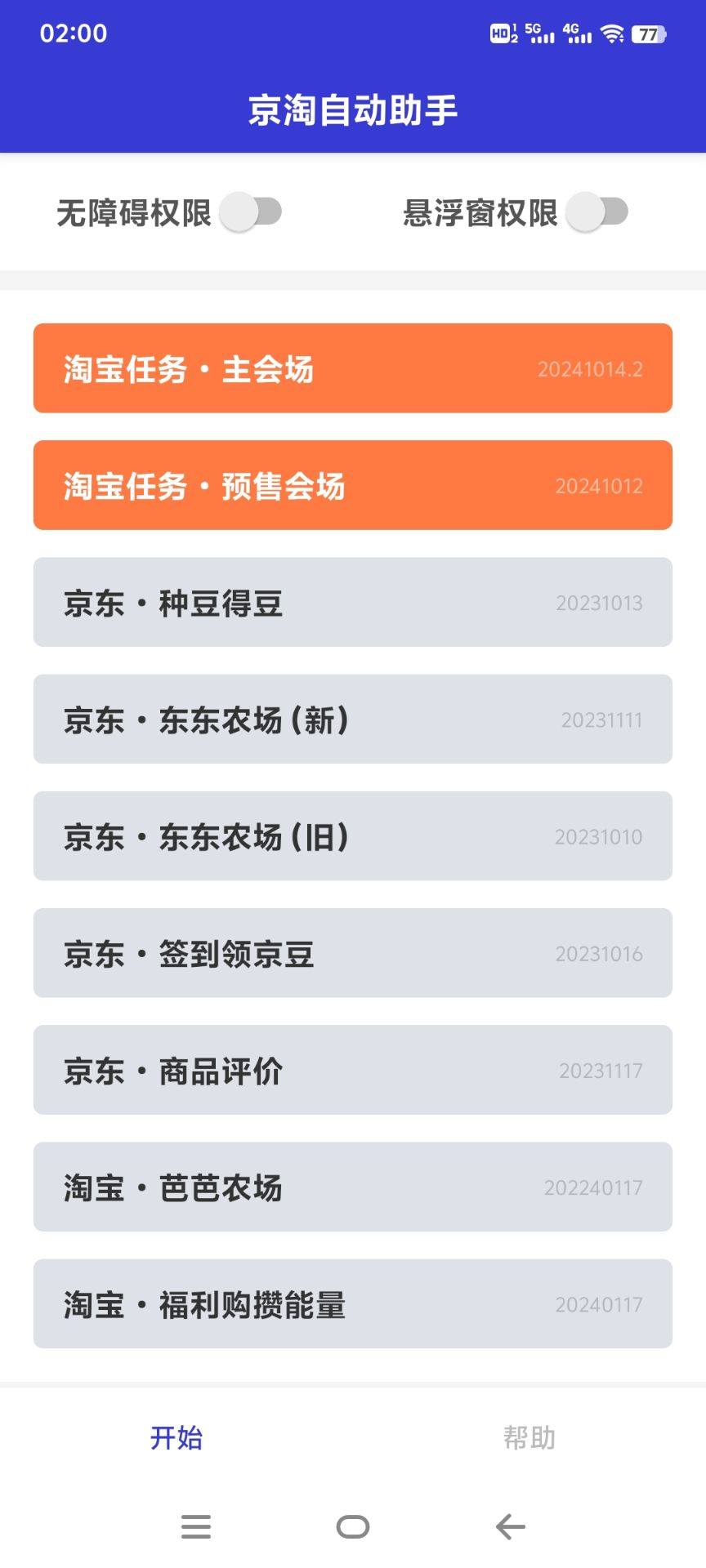The image size is (706, 1568).
Task: Select 京东·东东农场（新） task
Action: tap(353, 719)
